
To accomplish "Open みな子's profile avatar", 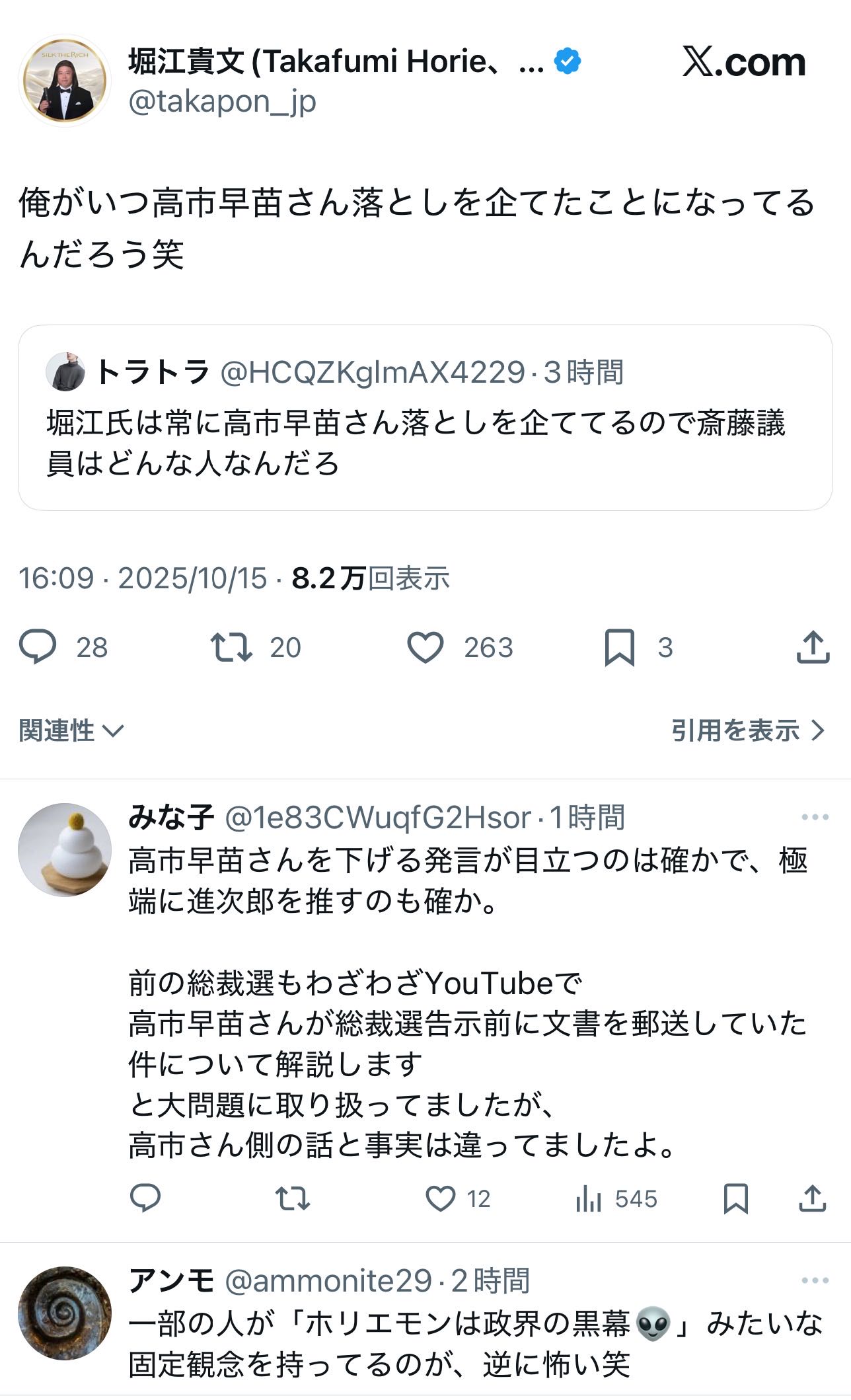I will pyautogui.click(x=65, y=850).
